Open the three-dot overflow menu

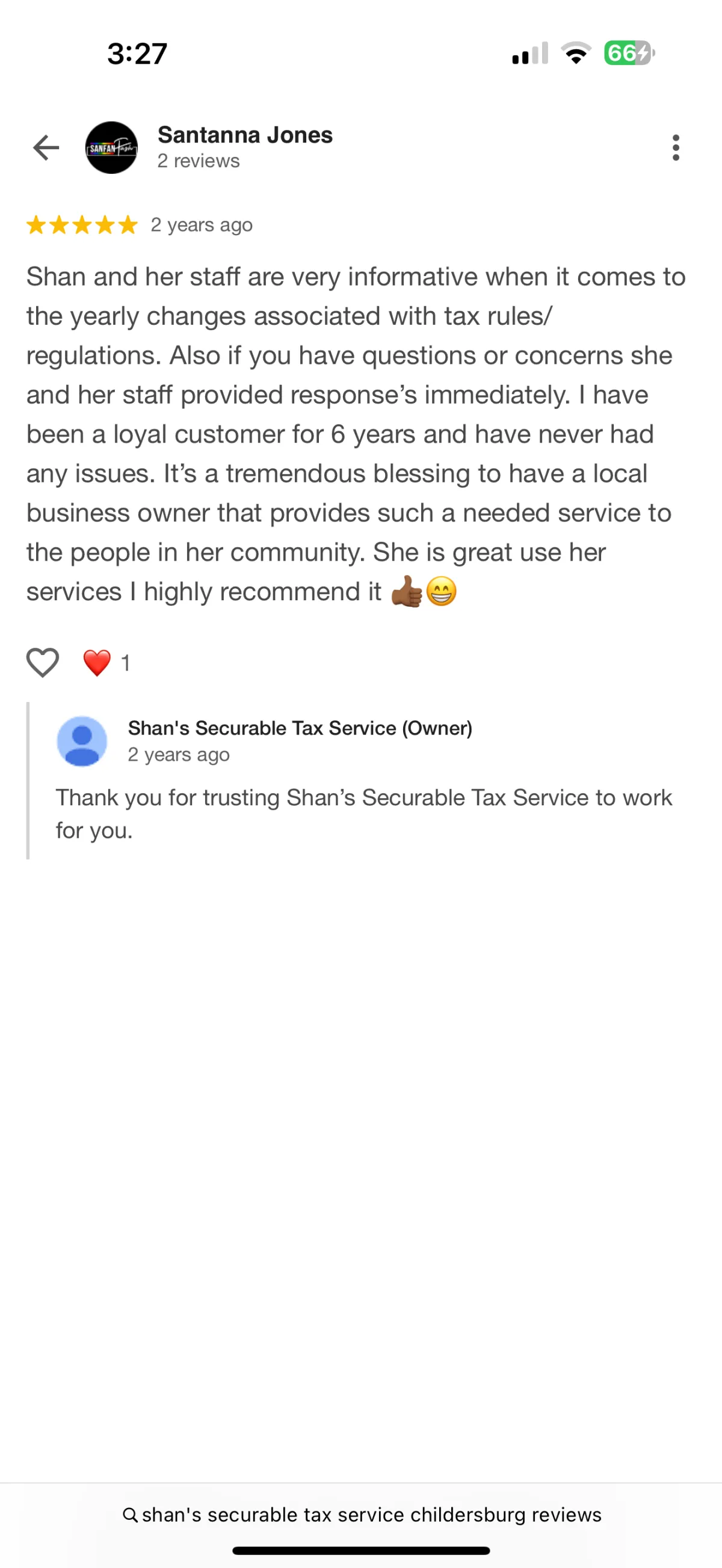click(675, 148)
